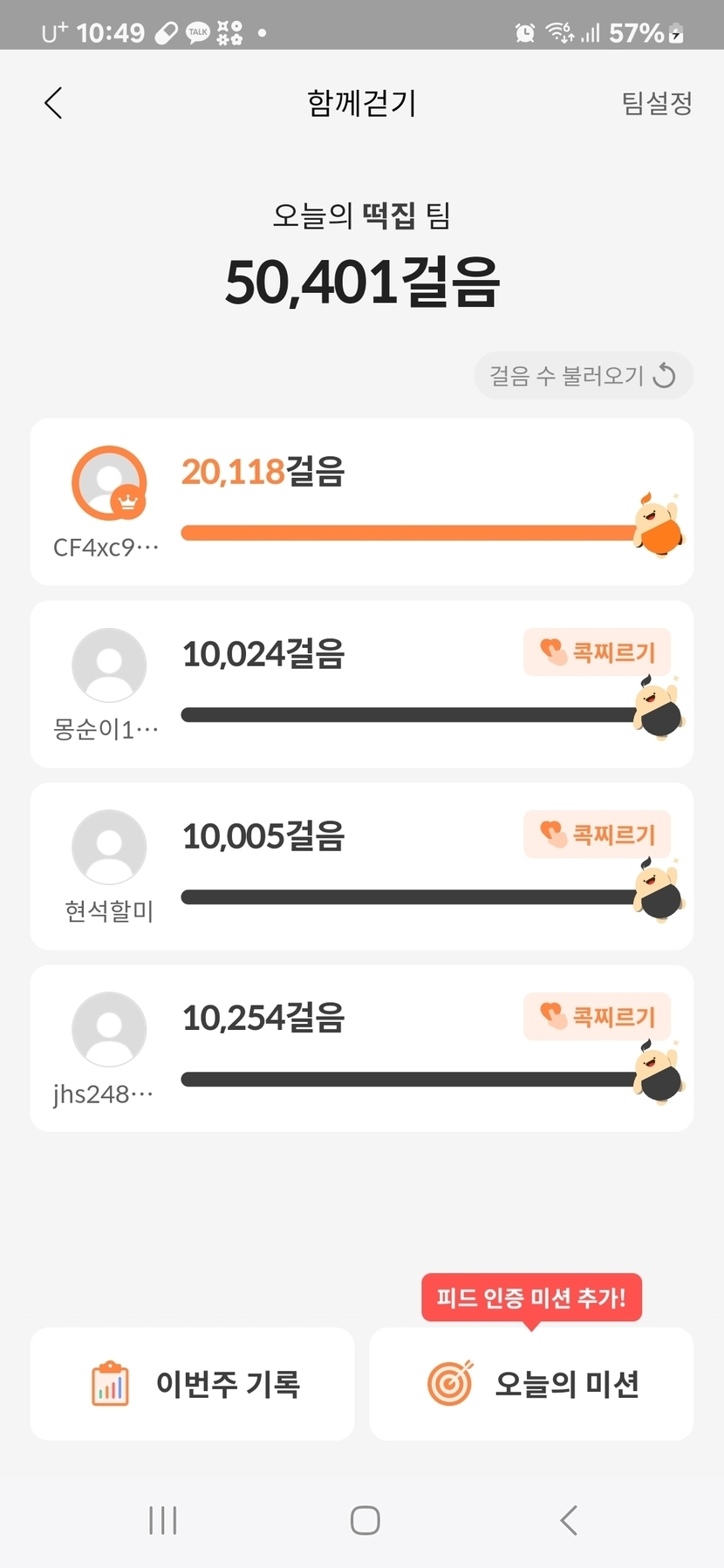Go back using the top-left arrow
This screenshot has width=724, height=1568.
53,103
